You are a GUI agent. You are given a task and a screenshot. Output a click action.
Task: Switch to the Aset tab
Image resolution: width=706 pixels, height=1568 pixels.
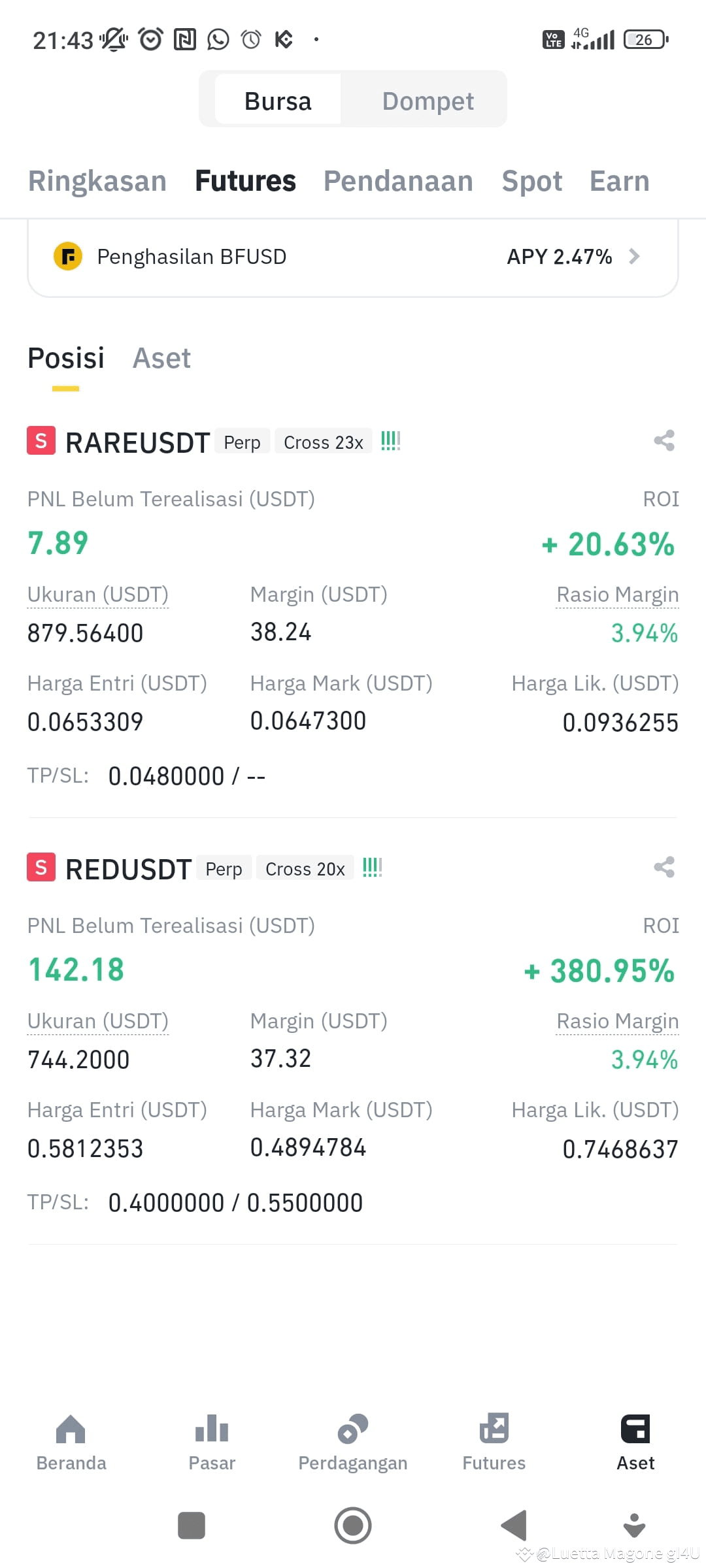[x=162, y=358]
